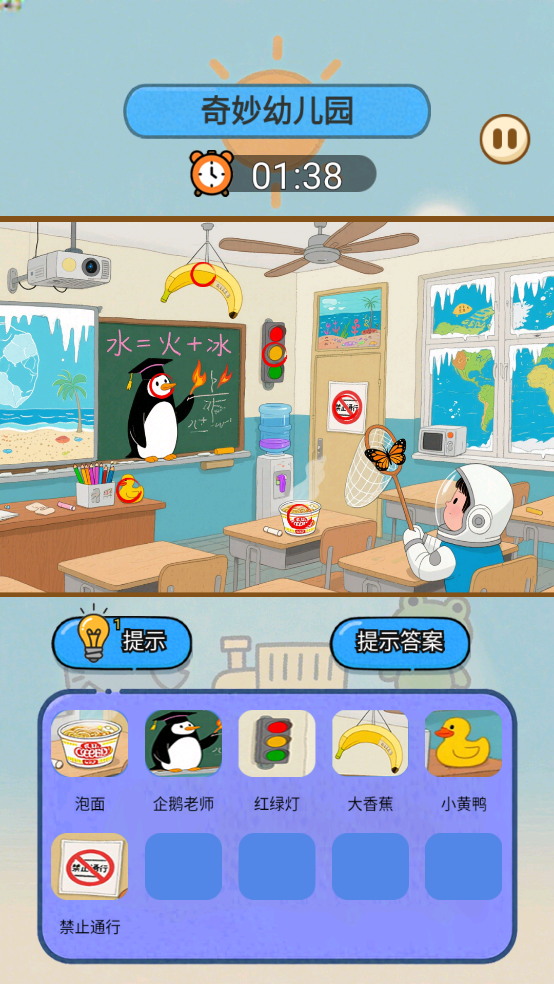Tap the butterfly in the classroom scene
554x984 pixels.
pos(385,454)
